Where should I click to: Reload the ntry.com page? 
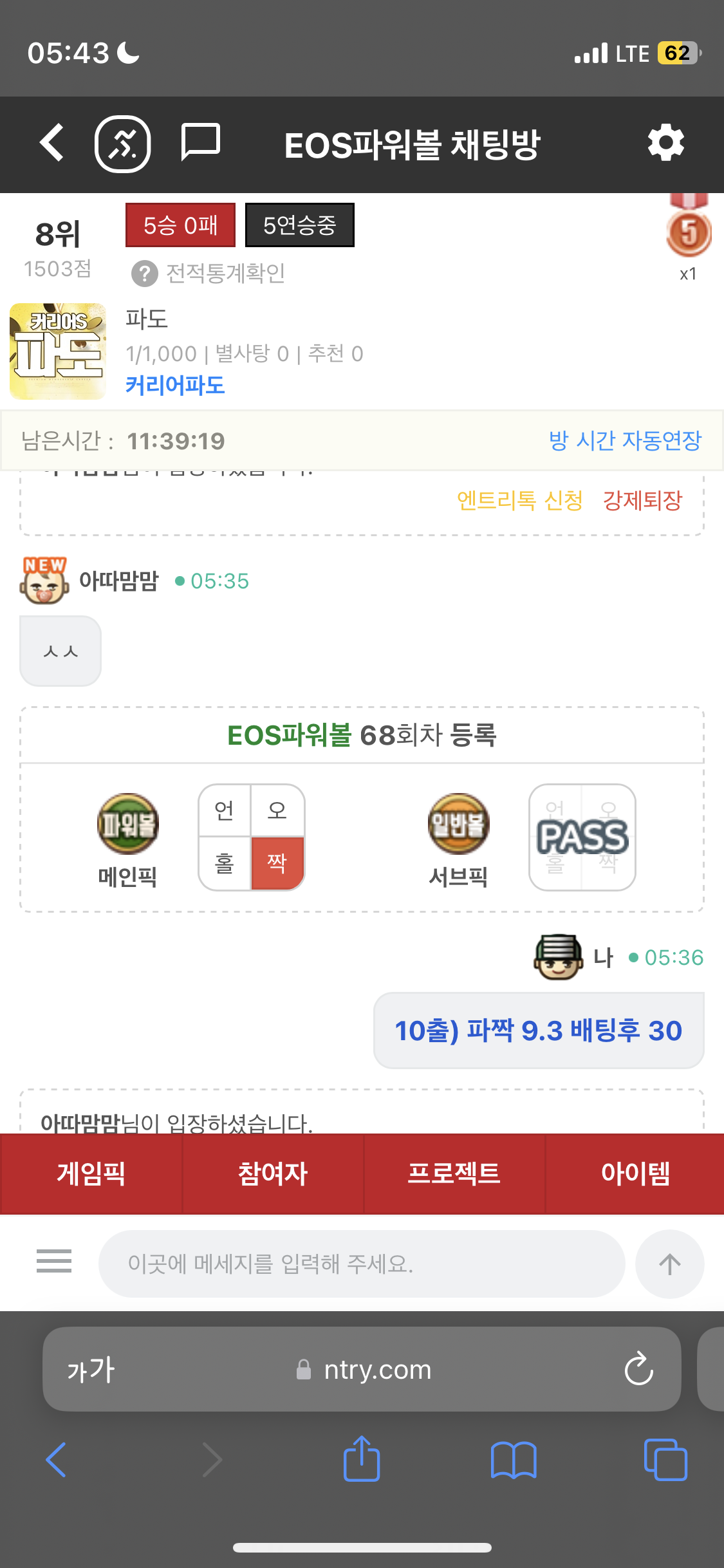pos(638,1368)
